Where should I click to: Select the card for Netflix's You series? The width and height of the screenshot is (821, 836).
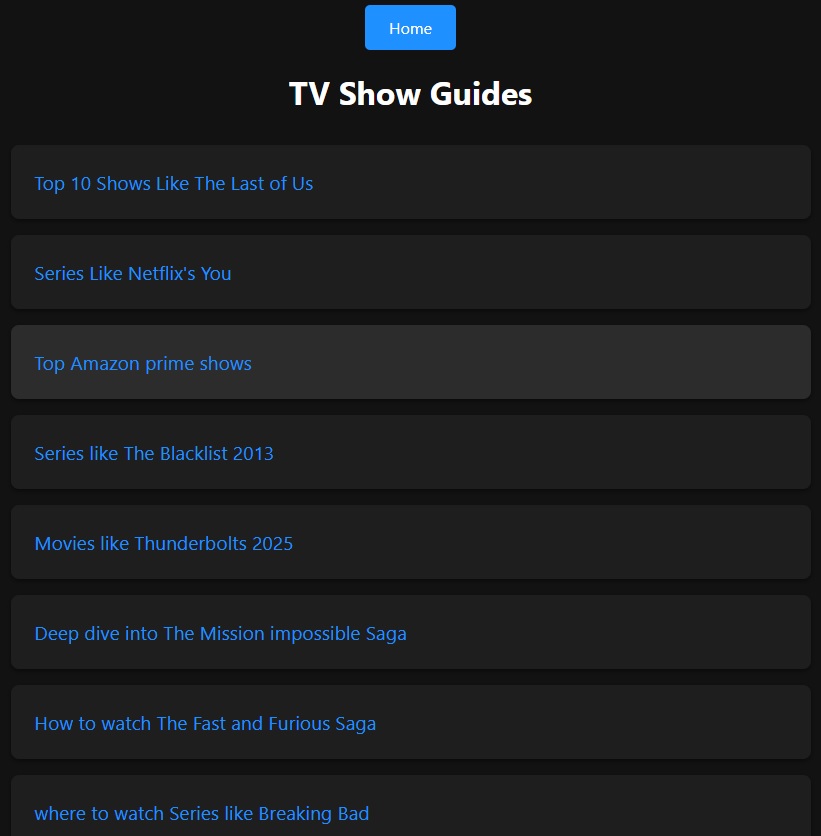600,272
